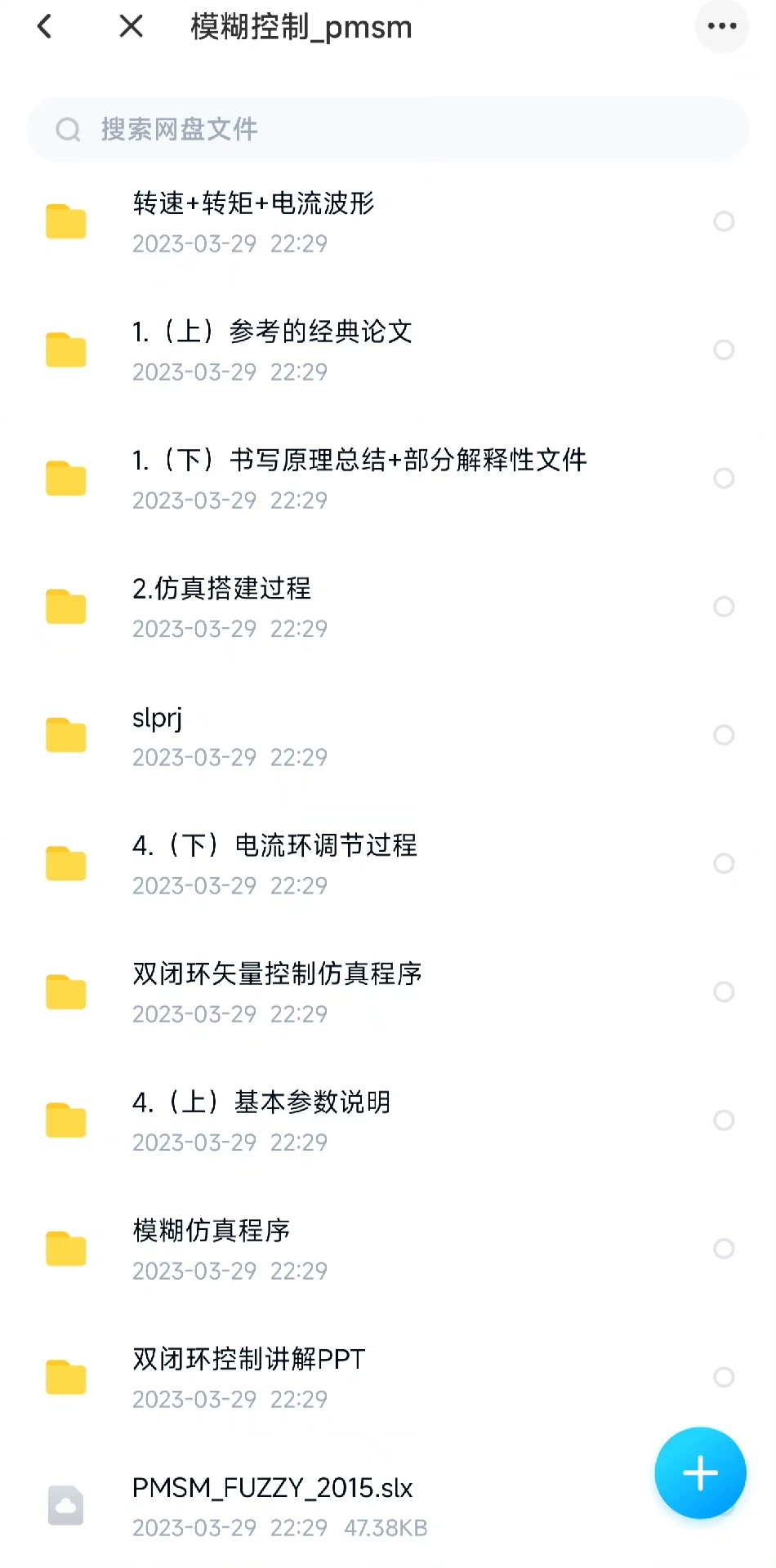The height and width of the screenshot is (1568, 776).
Task: Tap the 搜索网盘文件 search field
Action: 327,129
